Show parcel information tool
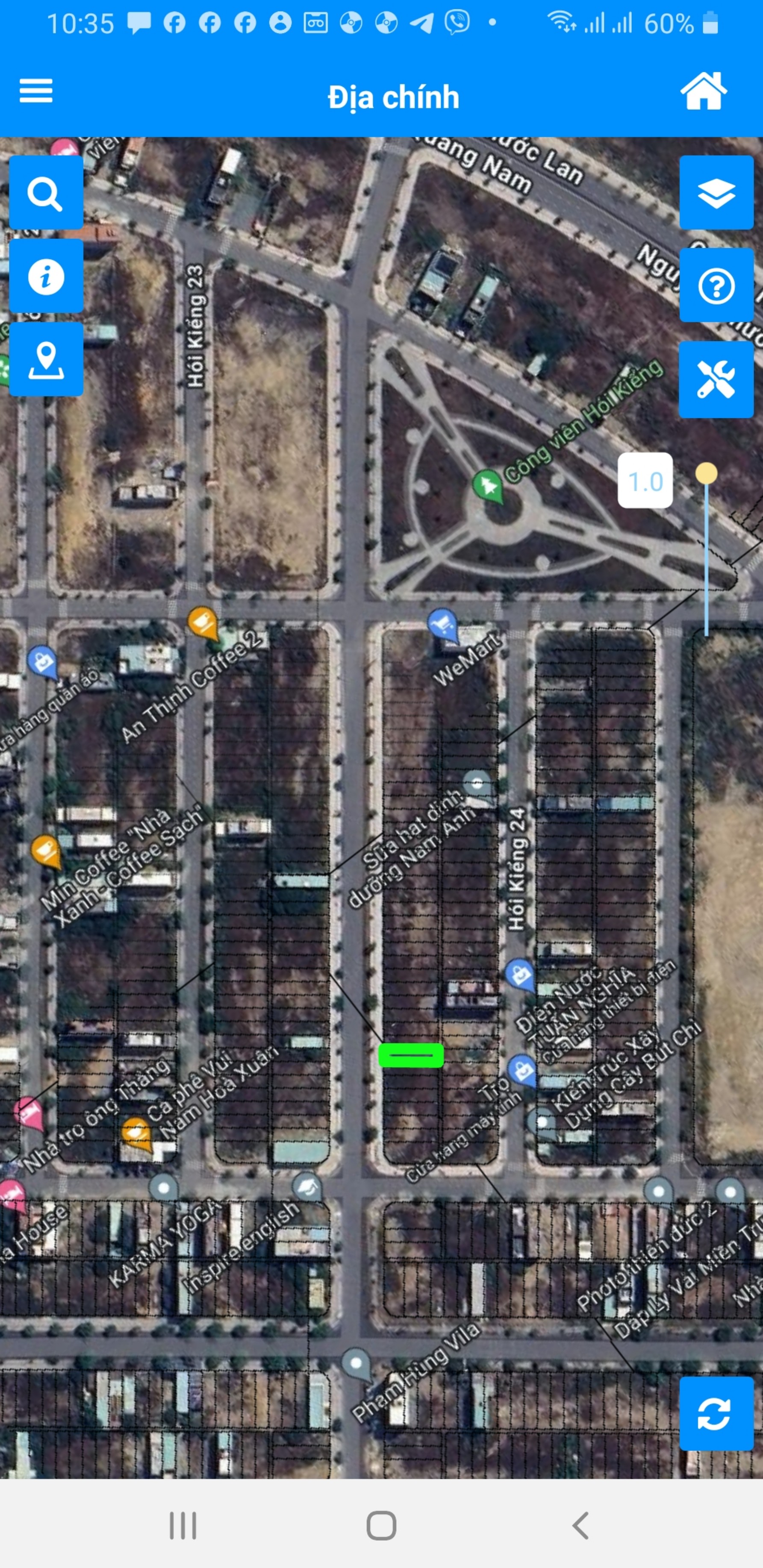Screen dimensions: 763x1568 pos(46,276)
